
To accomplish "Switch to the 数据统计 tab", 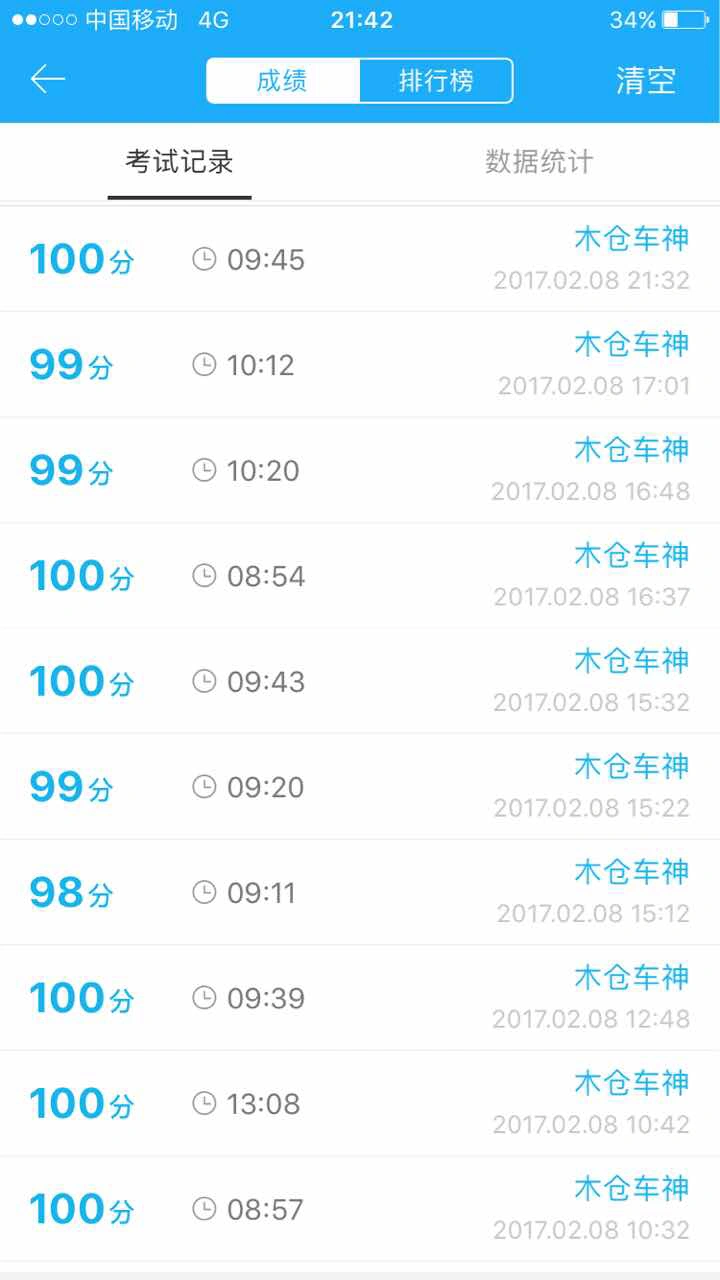I will pos(540,162).
